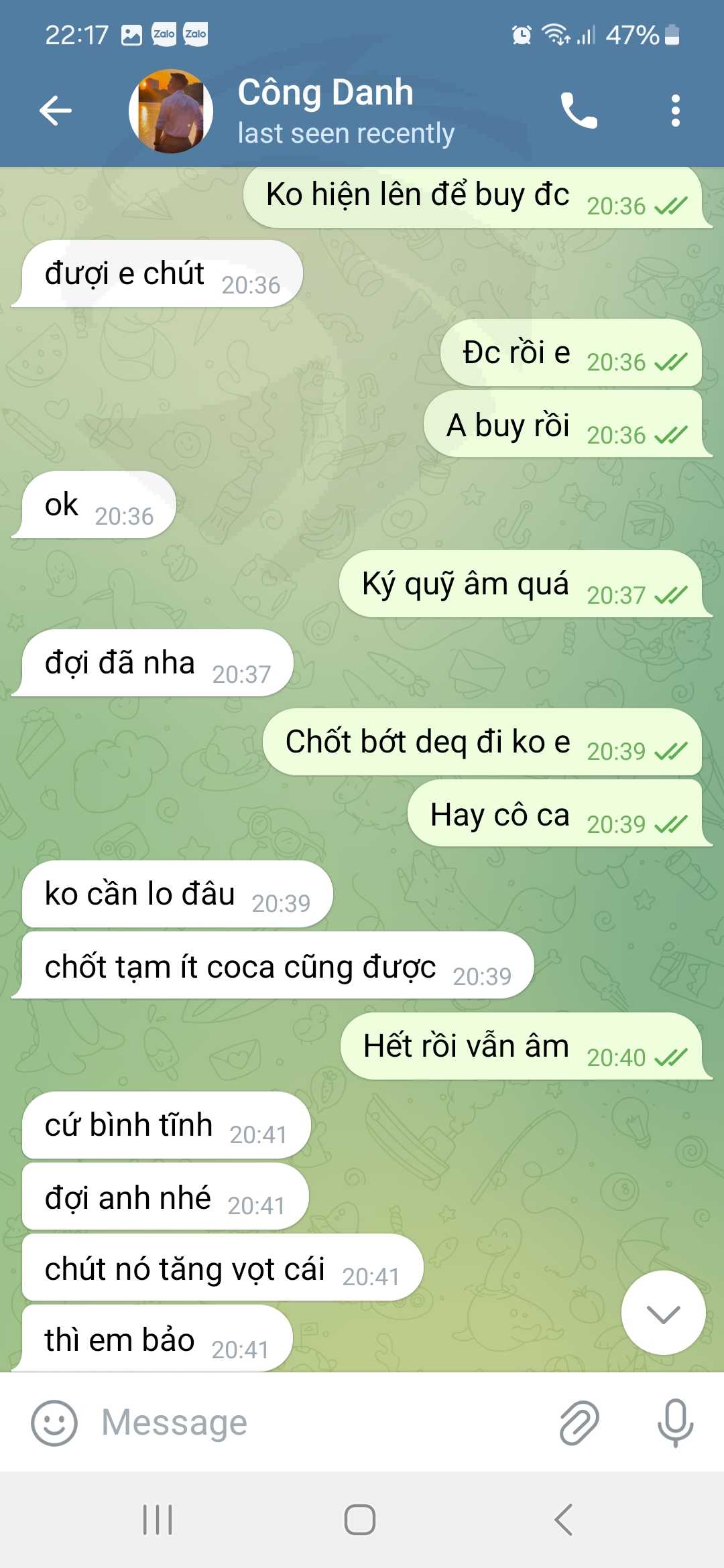This screenshot has width=724, height=1568.
Task: Open the emoji picker
Action: pos(54,1423)
